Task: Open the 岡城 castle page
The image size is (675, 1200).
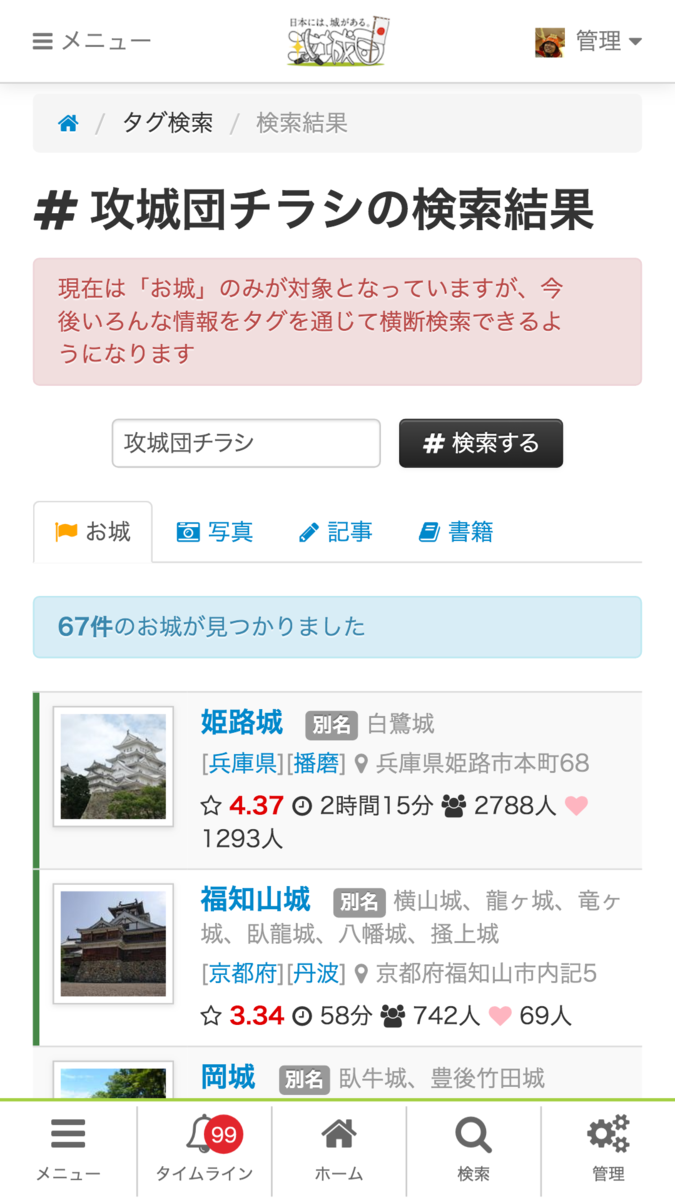Action: (x=228, y=1077)
